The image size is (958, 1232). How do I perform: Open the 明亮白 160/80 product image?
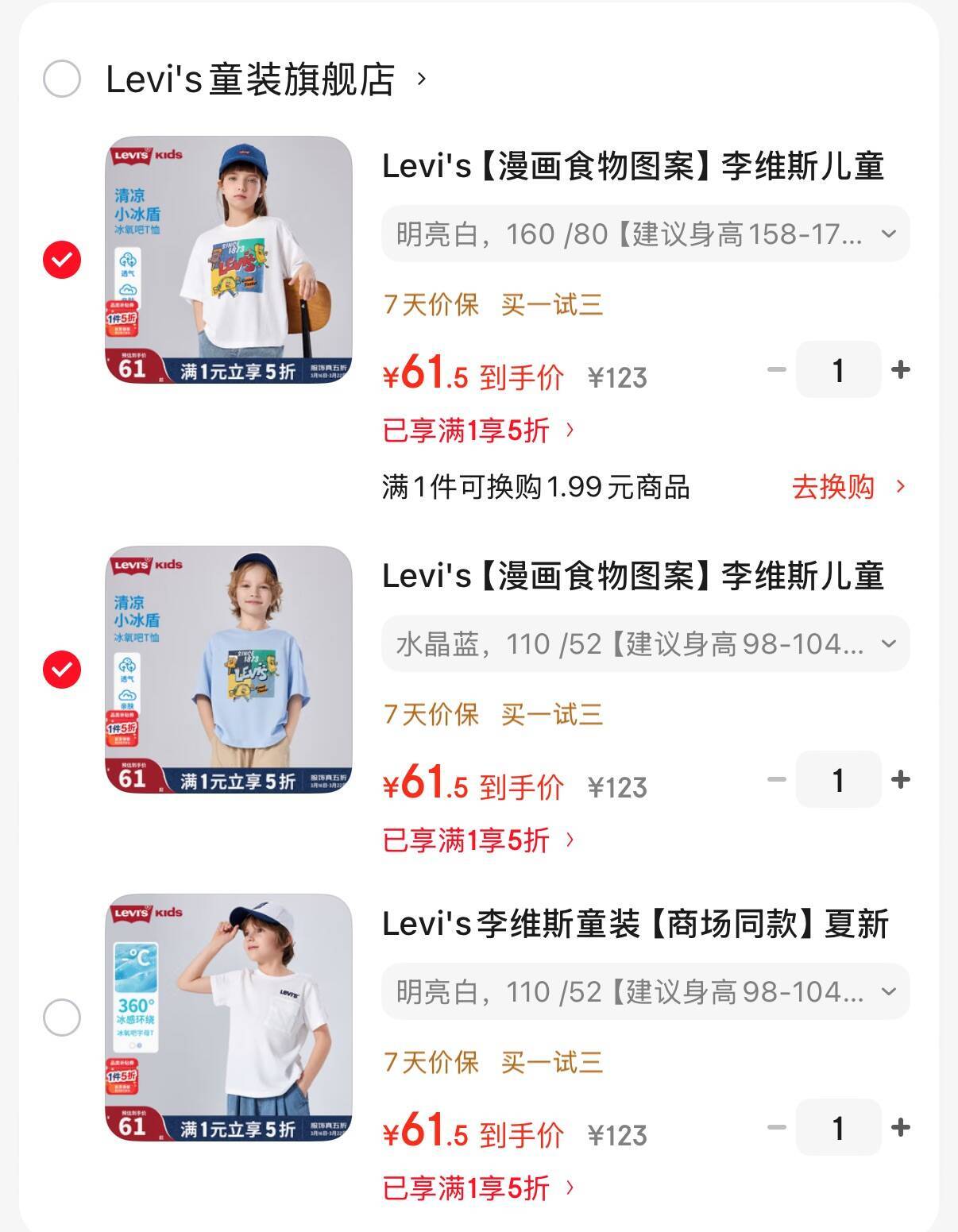tap(229, 260)
